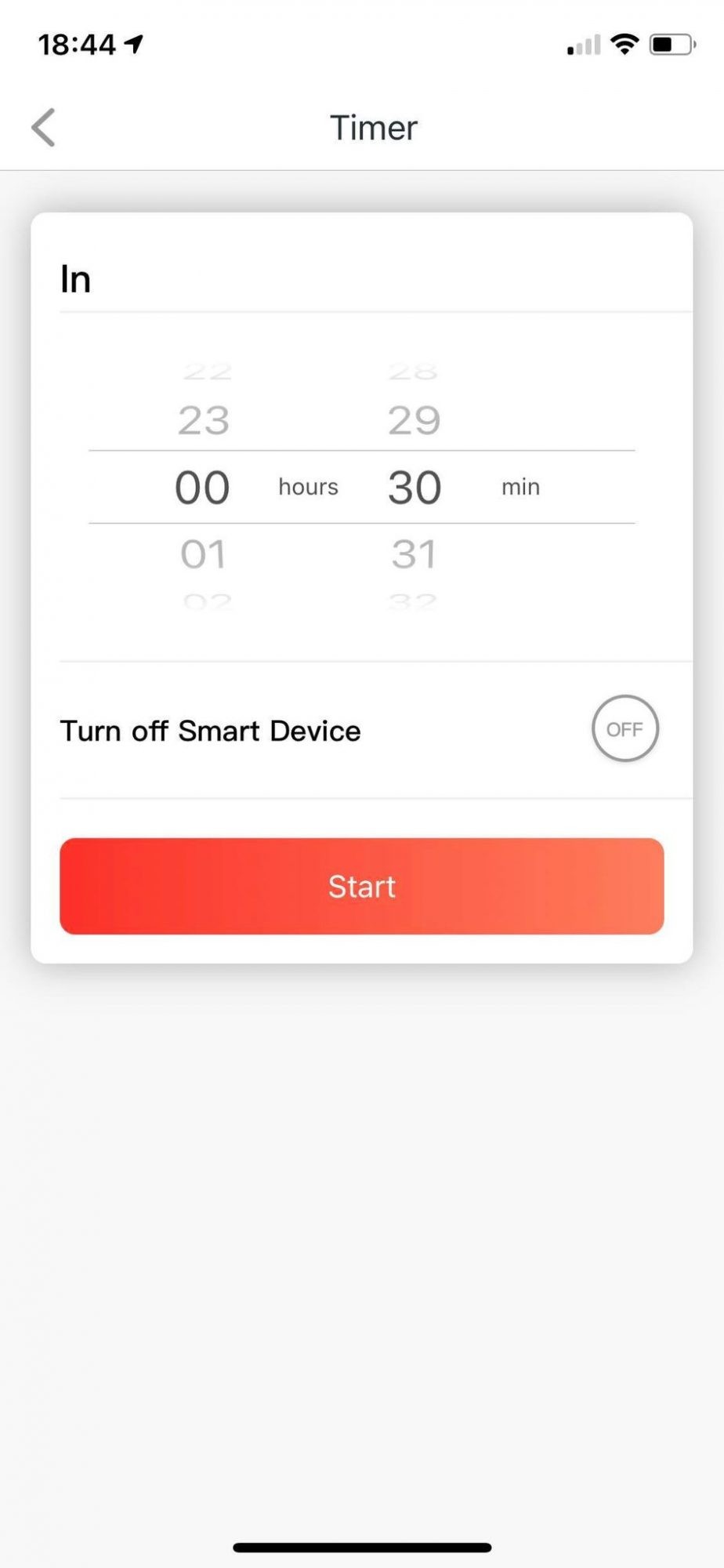Select 31 in the minutes picker
The height and width of the screenshot is (1568, 724).
(414, 555)
